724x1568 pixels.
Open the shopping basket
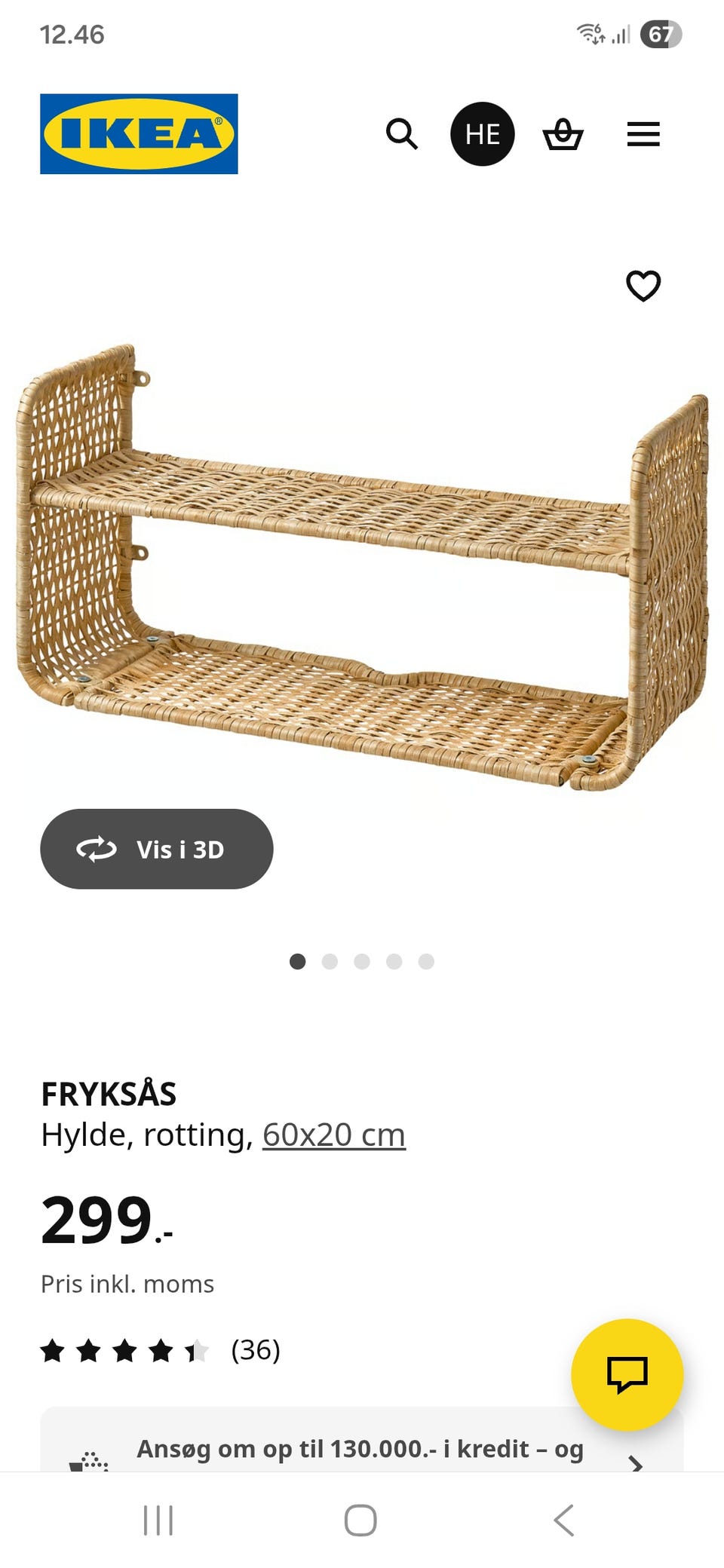[563, 134]
